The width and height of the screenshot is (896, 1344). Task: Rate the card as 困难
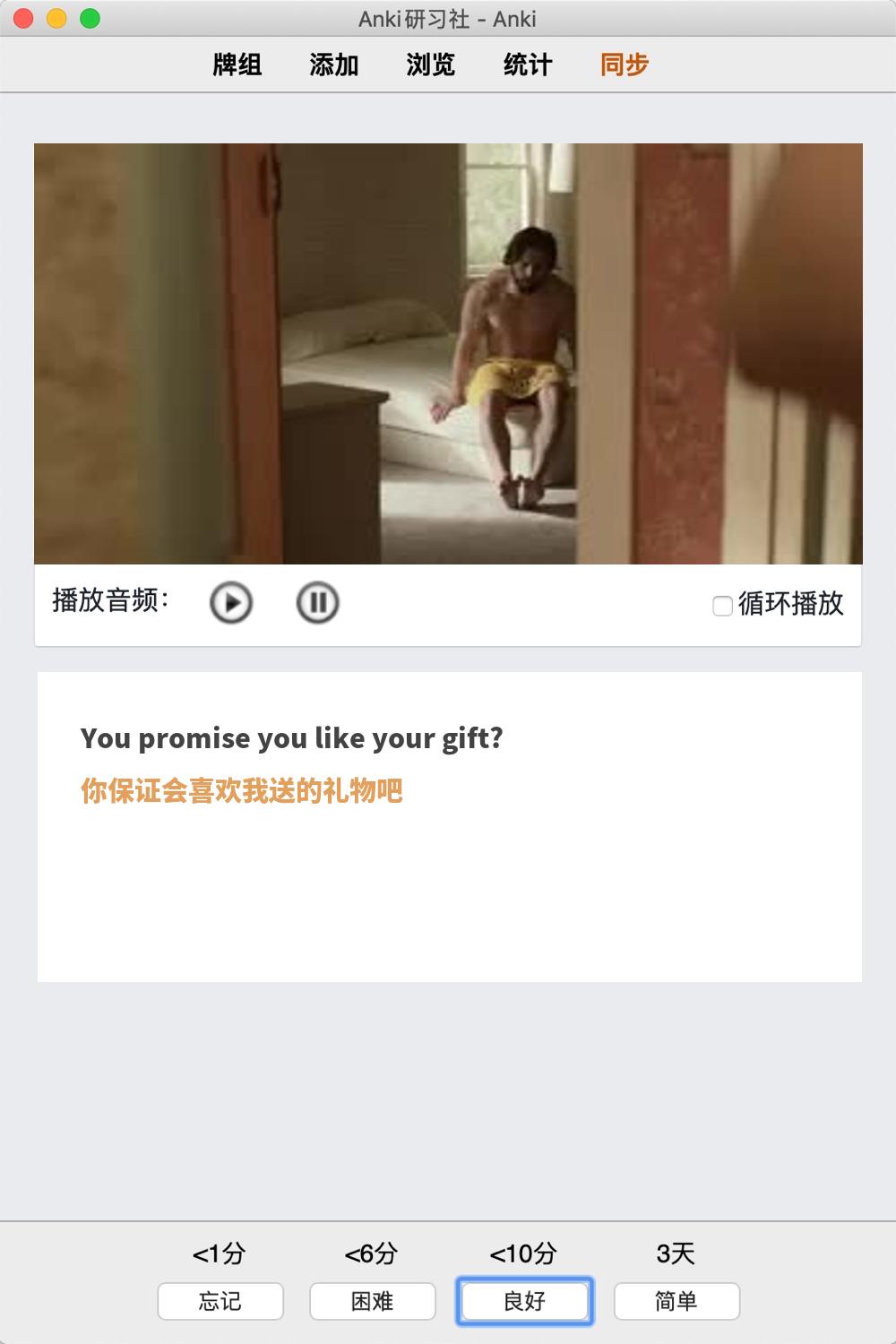coord(373,1301)
